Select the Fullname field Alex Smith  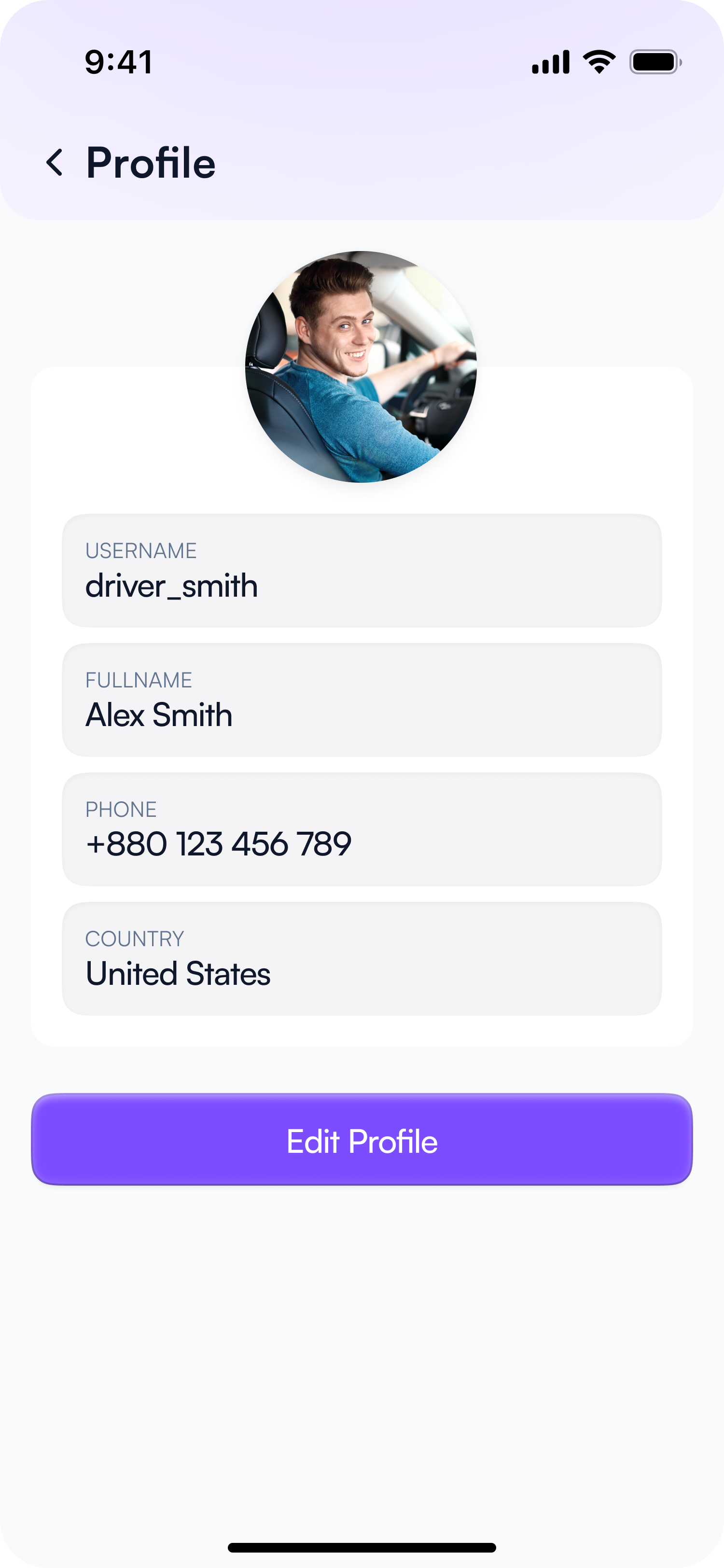[362, 700]
